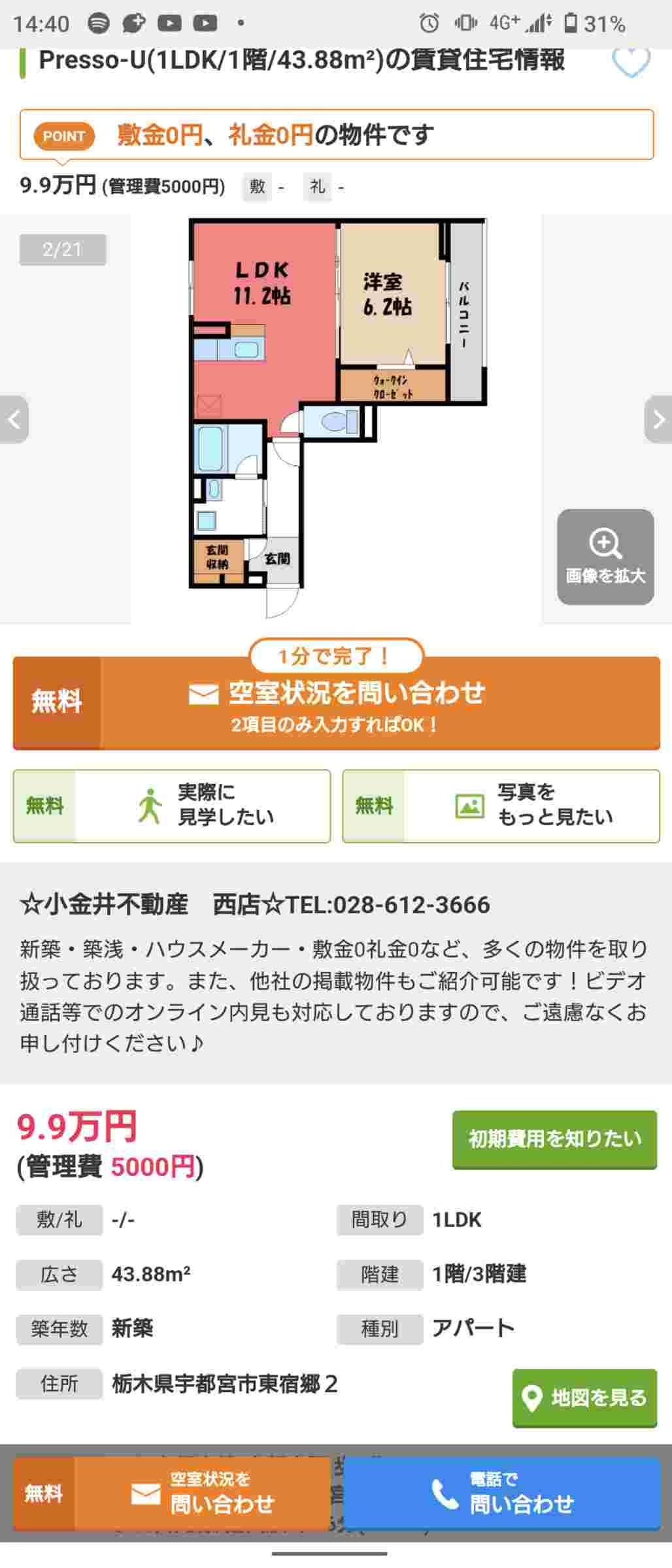This screenshot has height=1568, width=672.
Task: Open the floor plan image
Action: tap(336, 418)
